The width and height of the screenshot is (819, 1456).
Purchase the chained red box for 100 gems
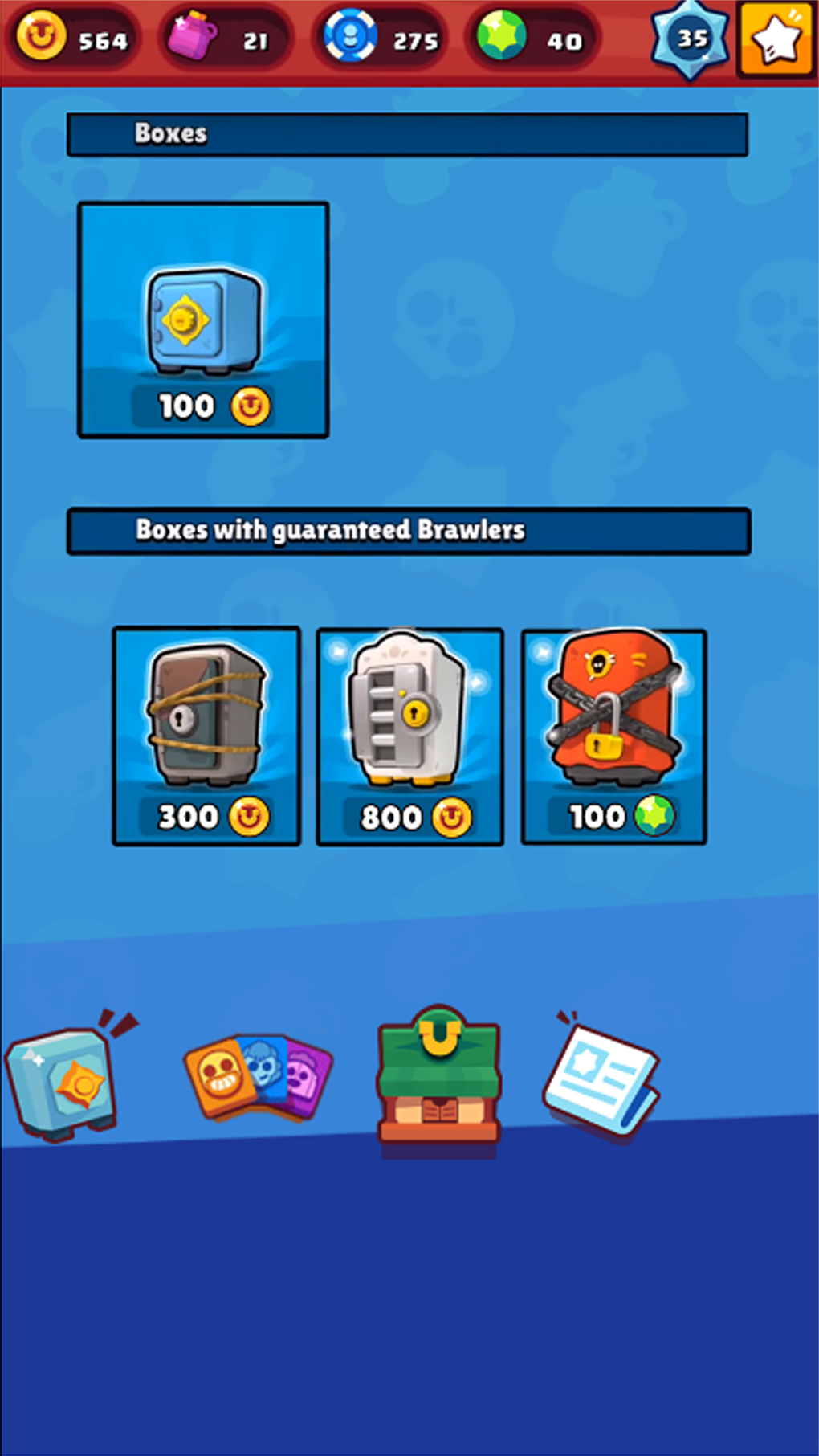[614, 733]
